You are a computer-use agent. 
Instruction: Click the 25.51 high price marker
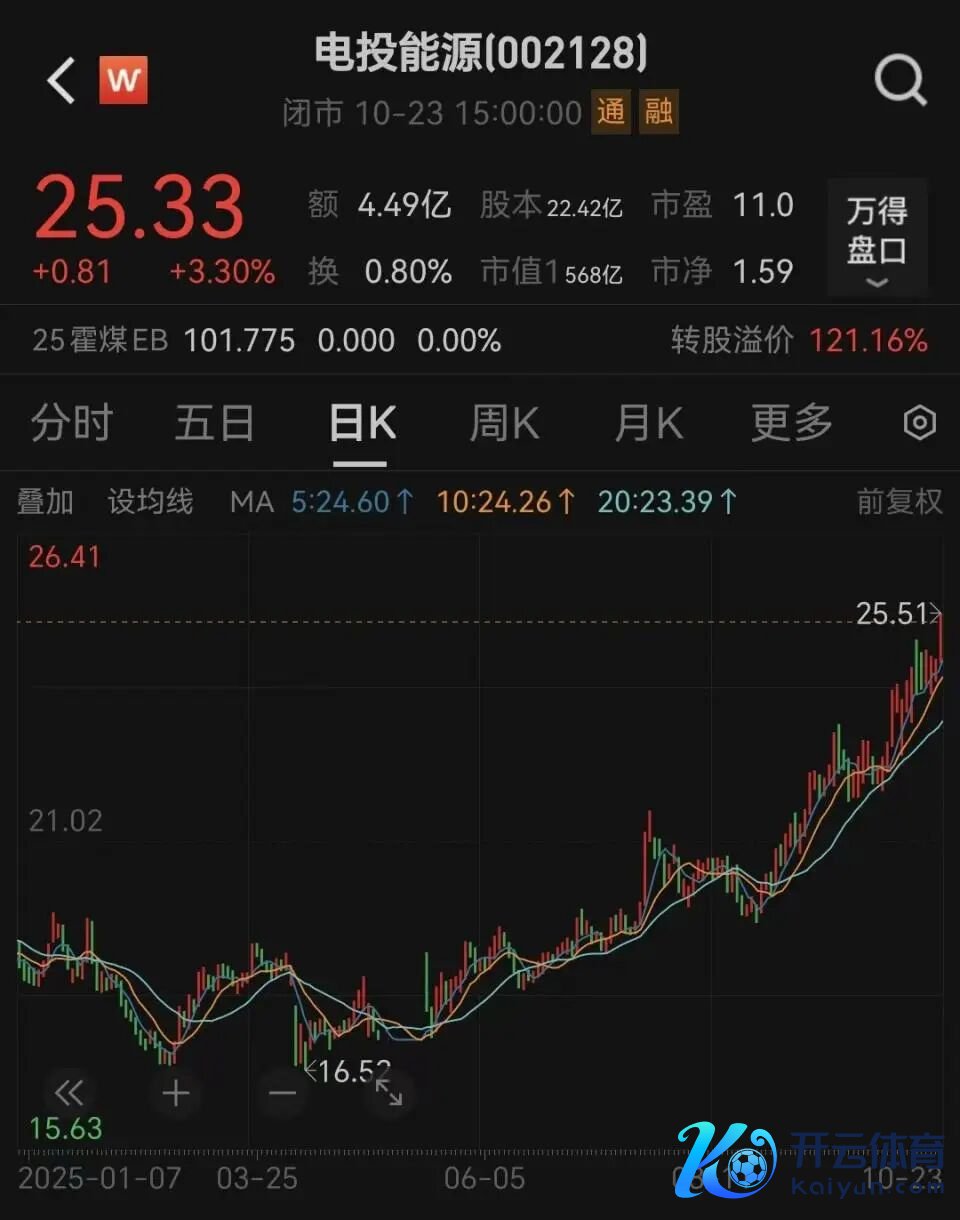click(x=893, y=615)
